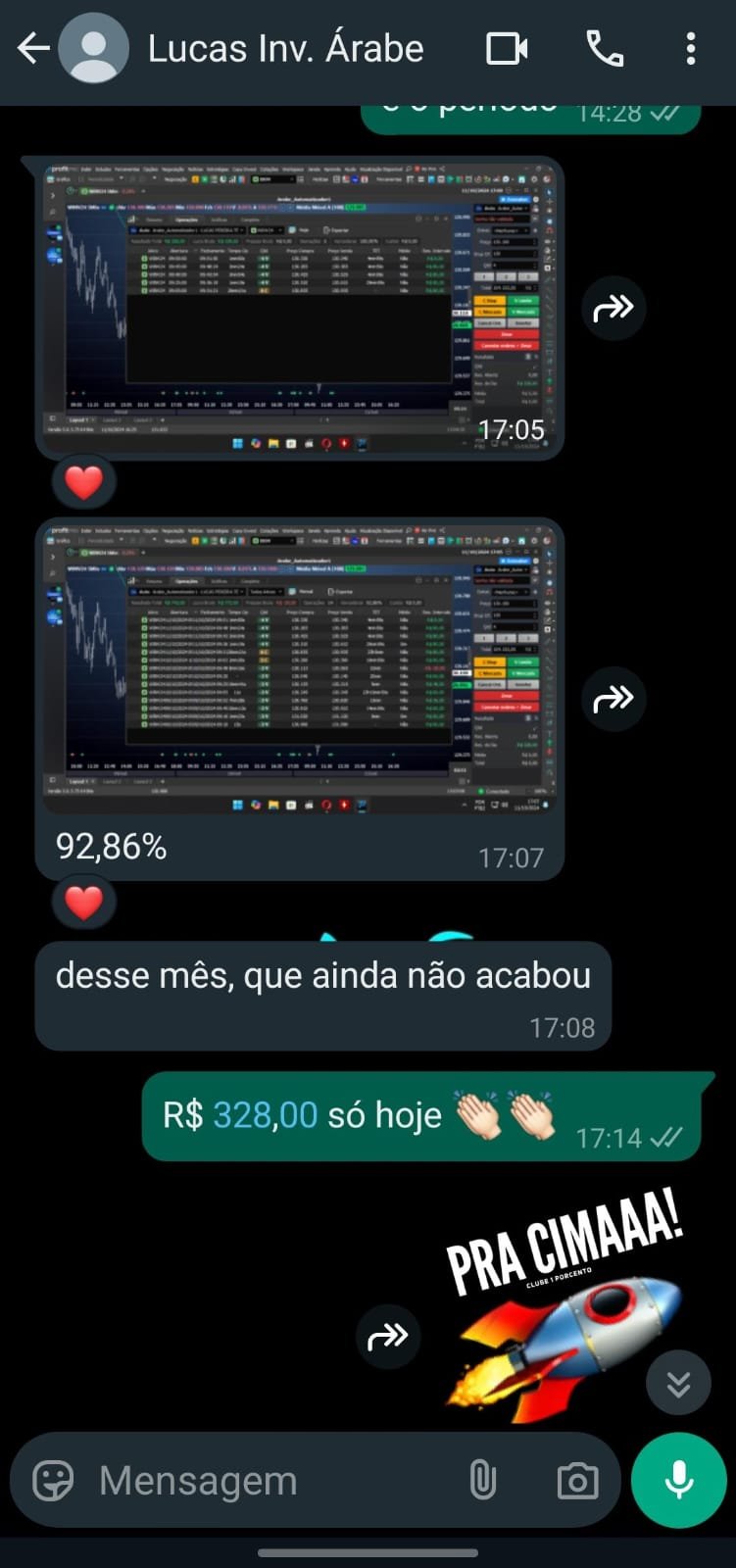The width and height of the screenshot is (736, 1568).
Task: Open the emoji and sticker picker
Action: (53, 1480)
